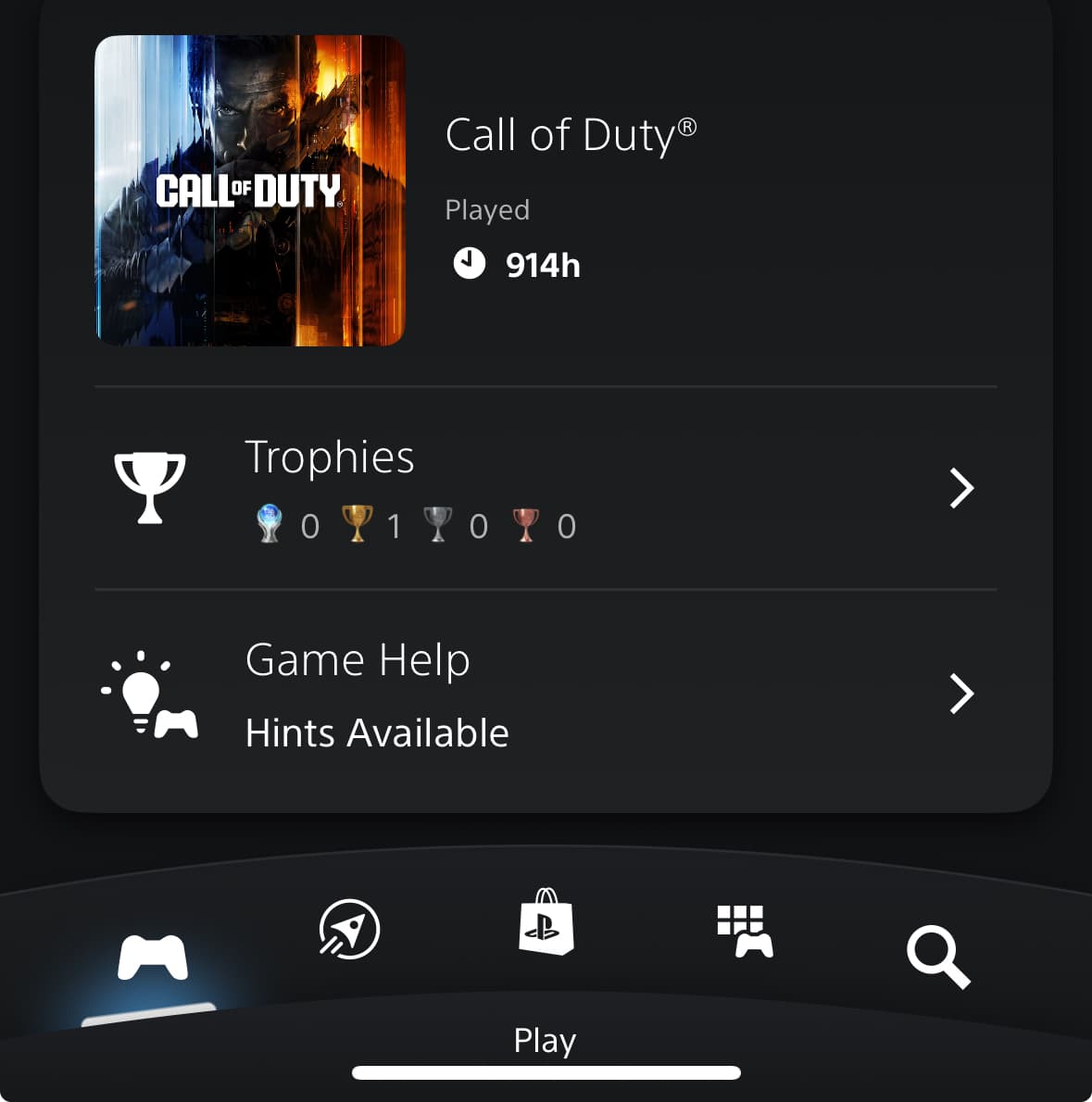Open the Explore tab
Viewport: 1092px width, 1102px height.
click(349, 929)
